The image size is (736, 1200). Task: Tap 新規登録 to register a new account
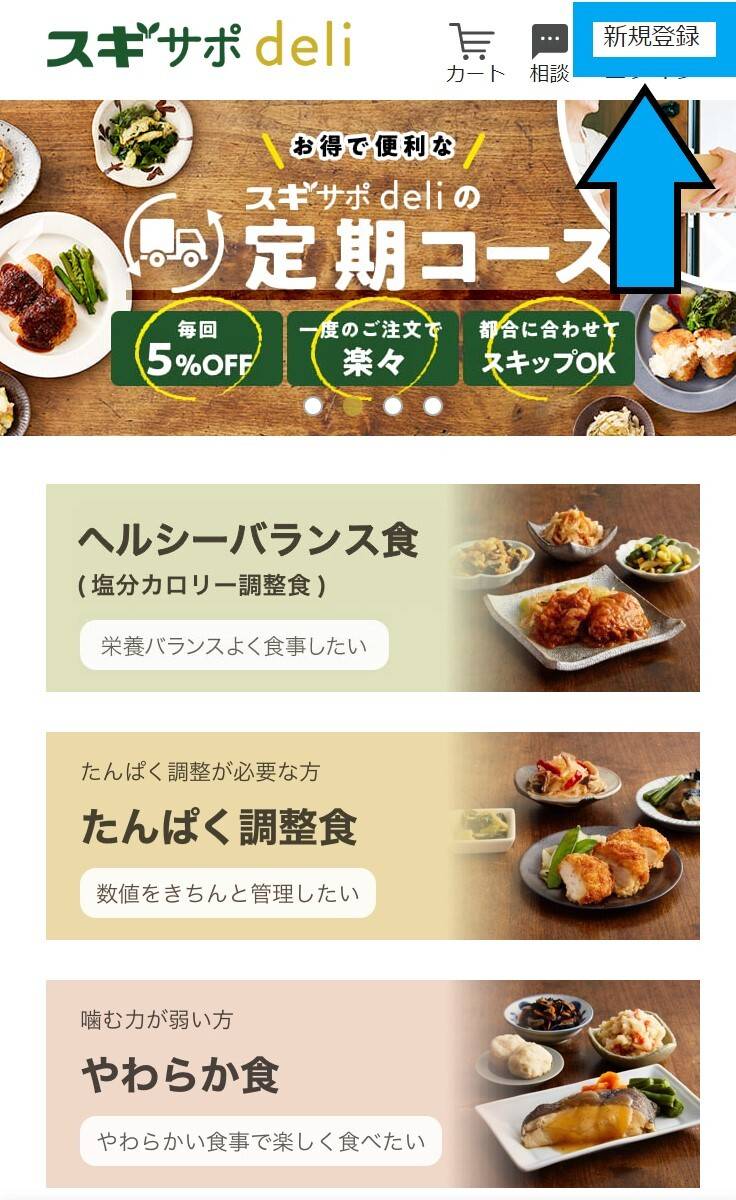coord(653,39)
